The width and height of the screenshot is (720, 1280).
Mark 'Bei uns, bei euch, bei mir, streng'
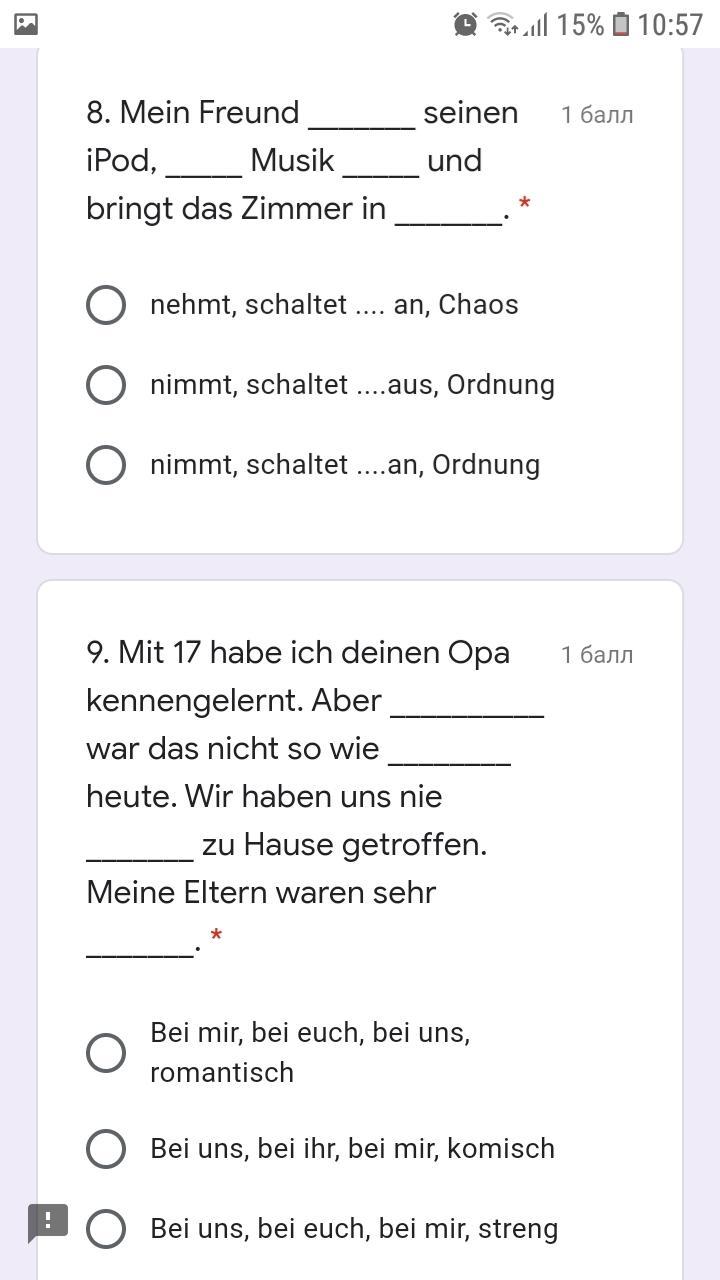click(106, 1229)
